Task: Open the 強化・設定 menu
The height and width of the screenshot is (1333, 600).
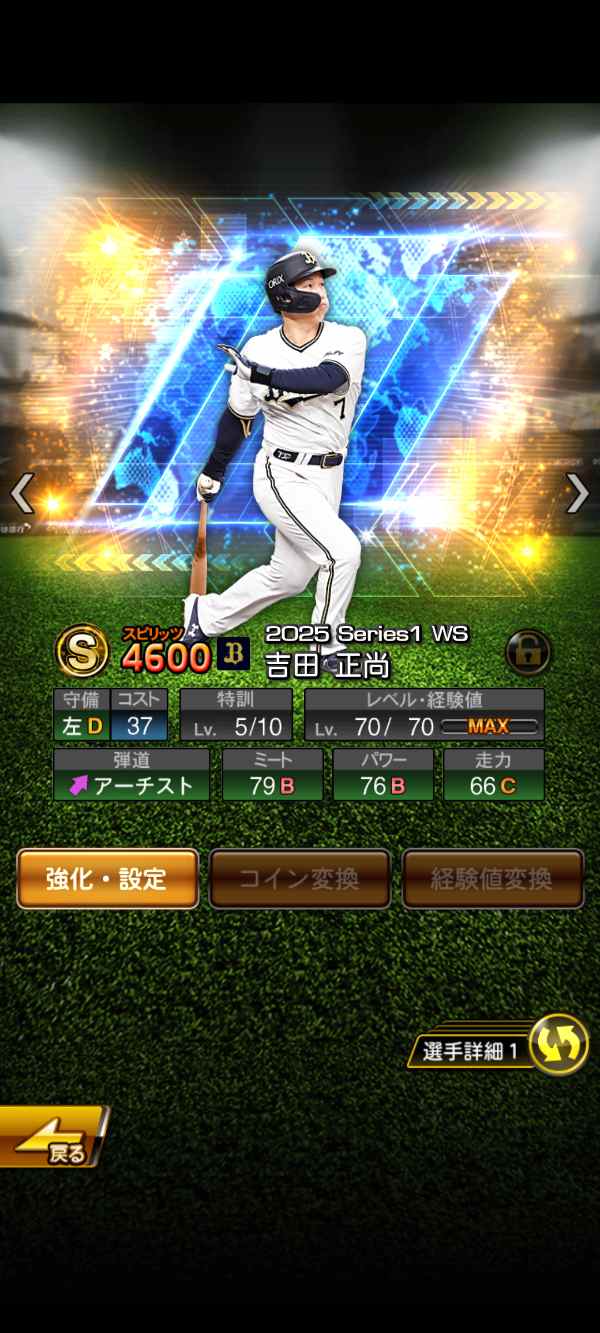Action: (x=107, y=878)
